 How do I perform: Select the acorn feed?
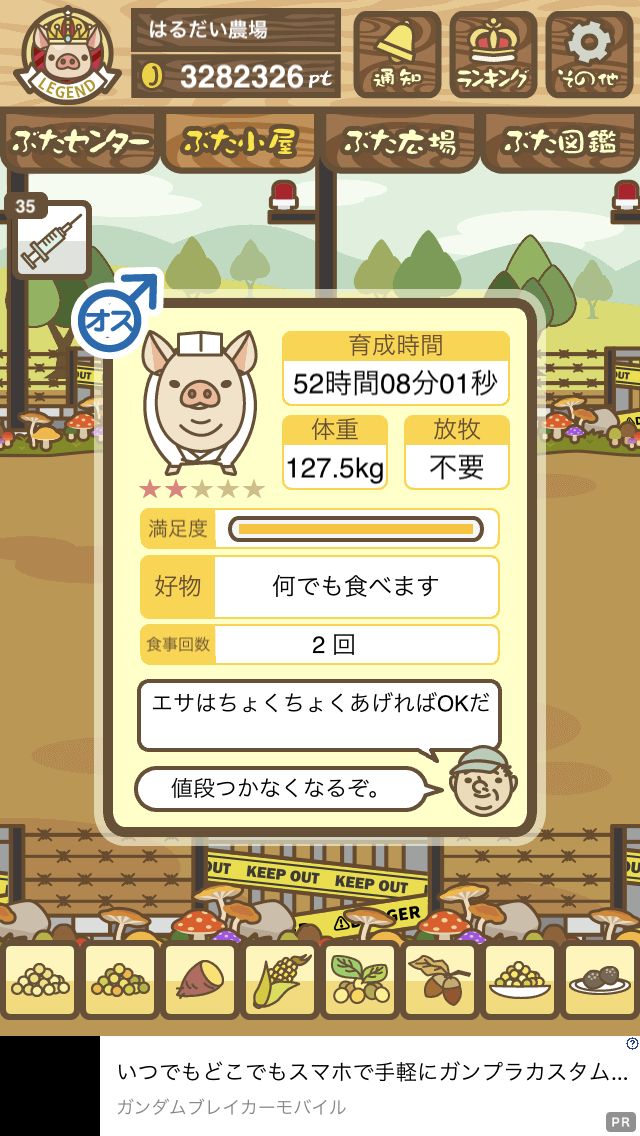(439, 980)
